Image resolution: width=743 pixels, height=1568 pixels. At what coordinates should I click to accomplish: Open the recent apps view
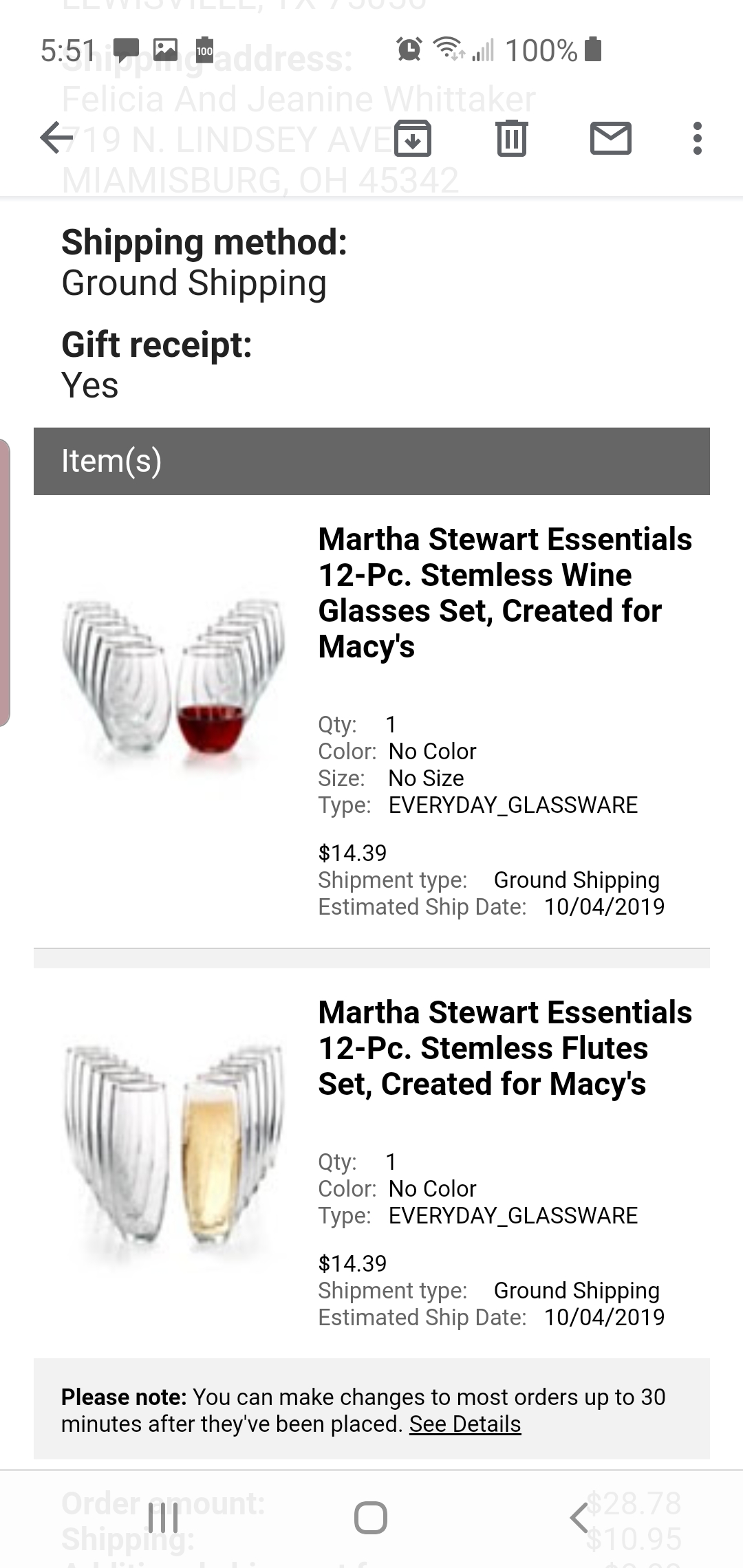[164, 1517]
